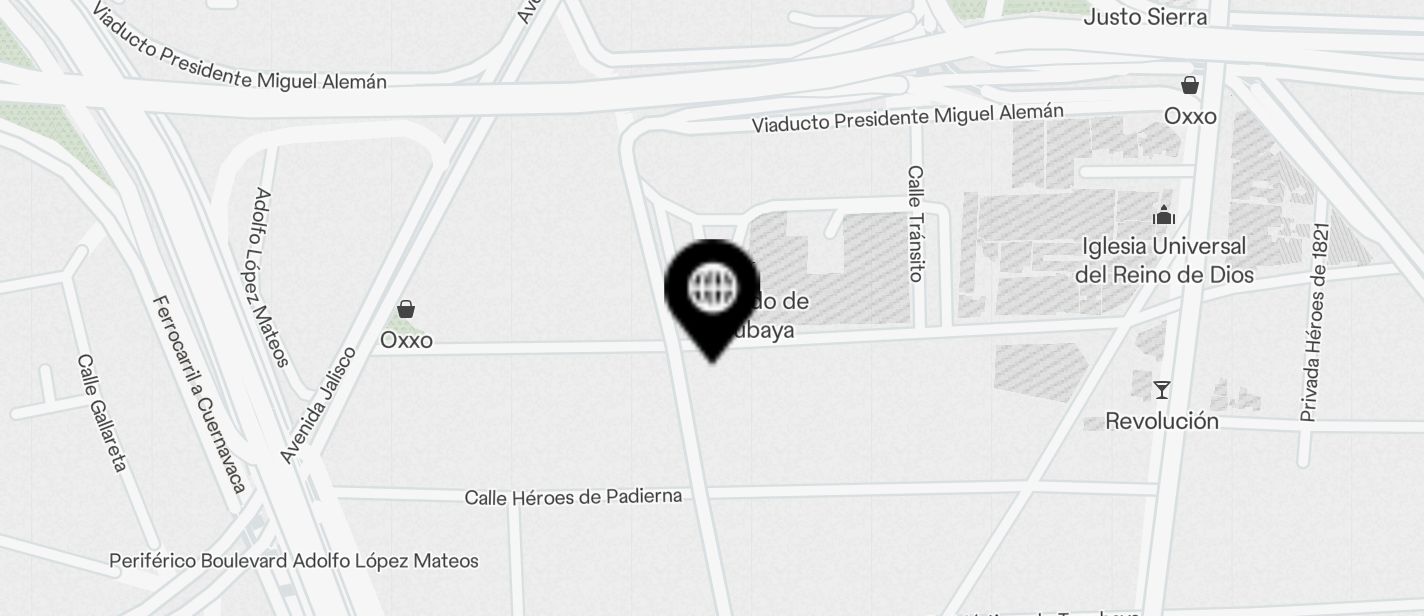Tap the black location pin marker
The height and width of the screenshot is (616, 1424).
[x=712, y=293]
